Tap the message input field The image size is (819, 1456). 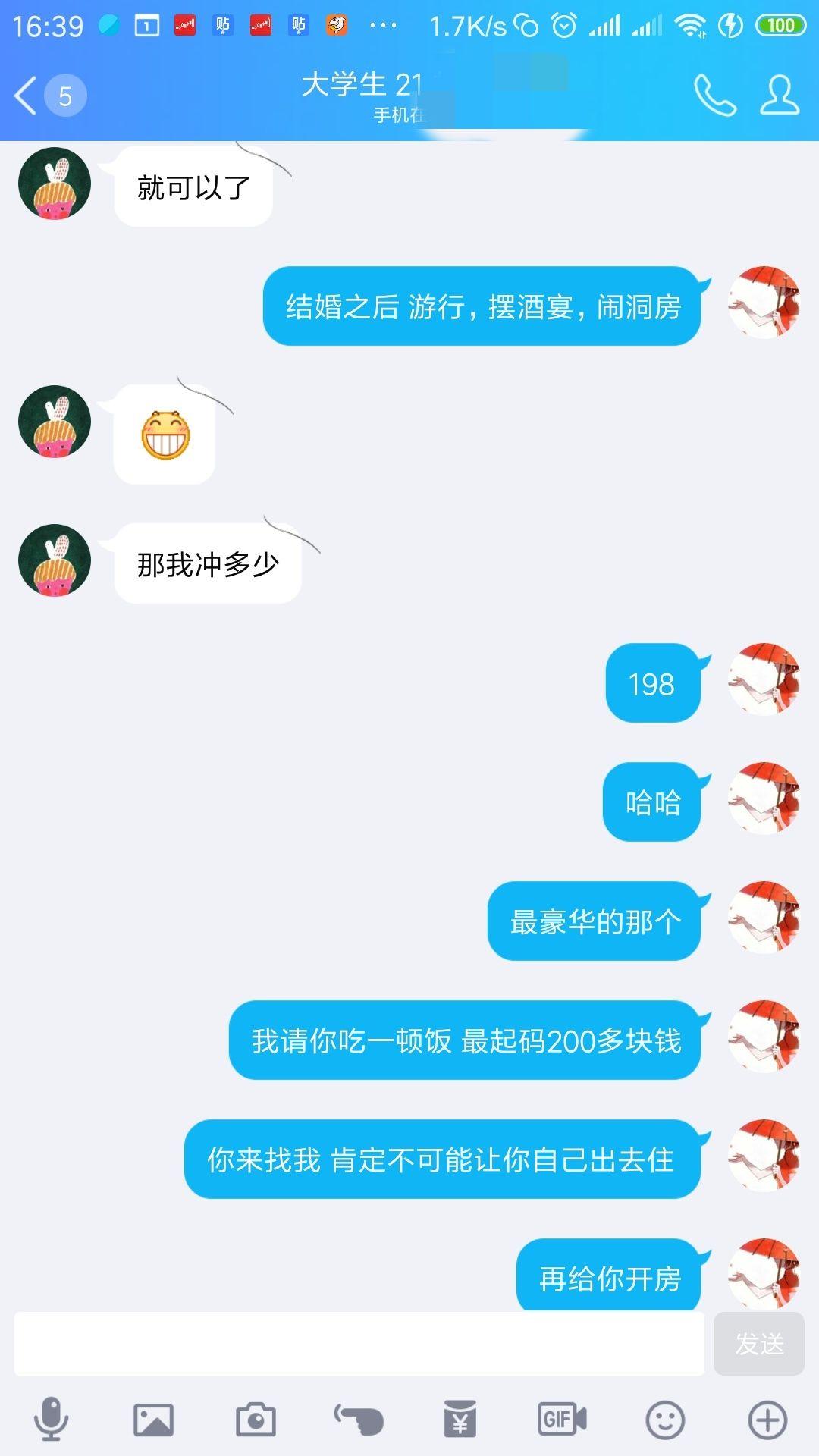coord(359,1344)
